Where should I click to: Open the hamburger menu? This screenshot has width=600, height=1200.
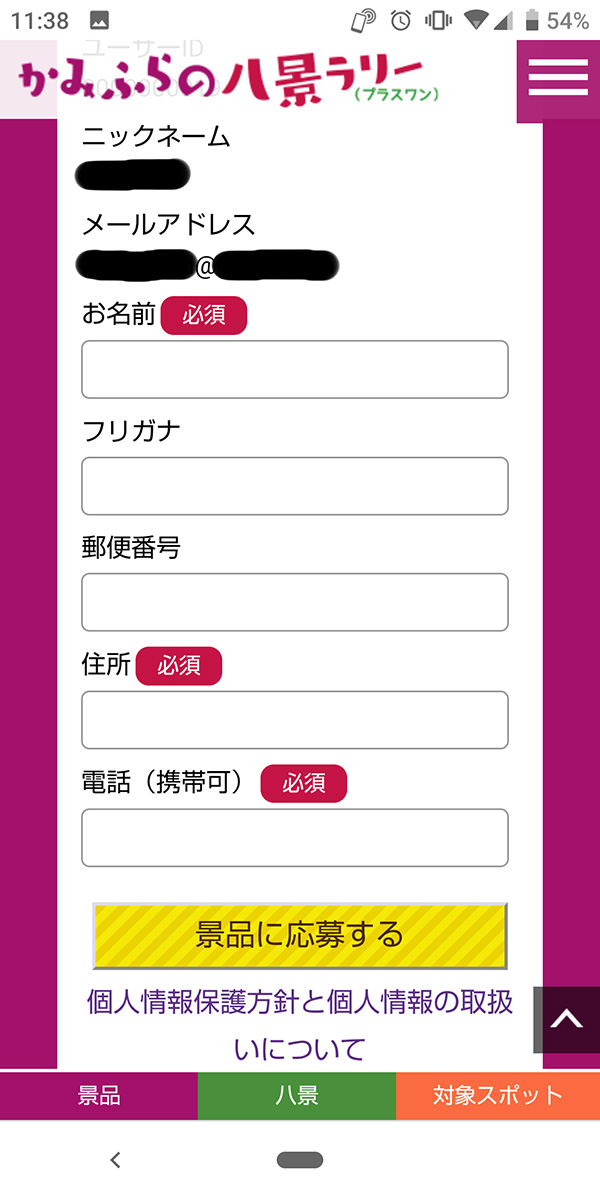point(558,79)
